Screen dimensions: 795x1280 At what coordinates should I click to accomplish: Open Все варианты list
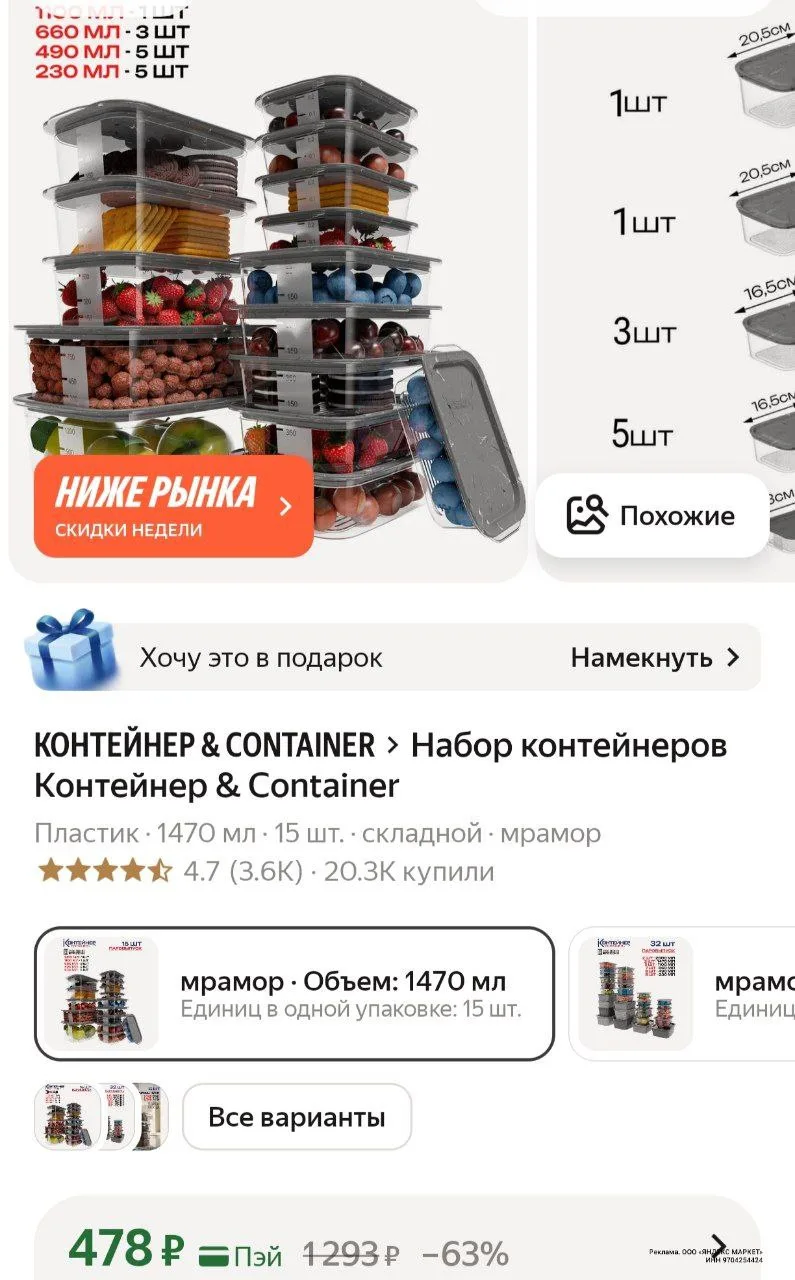(x=296, y=1117)
